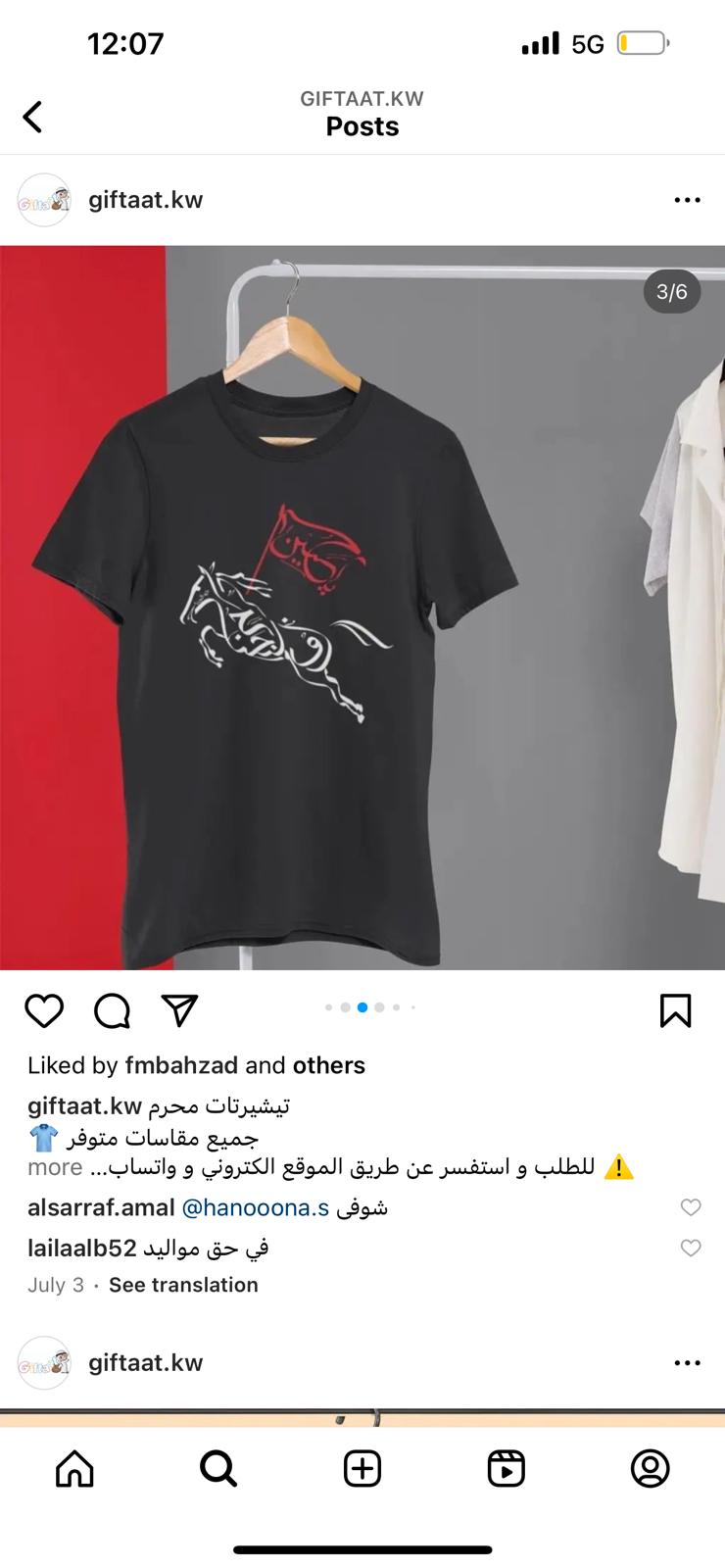Switch to the Reels tab
The width and height of the screenshot is (725, 1568).
[x=506, y=1468]
